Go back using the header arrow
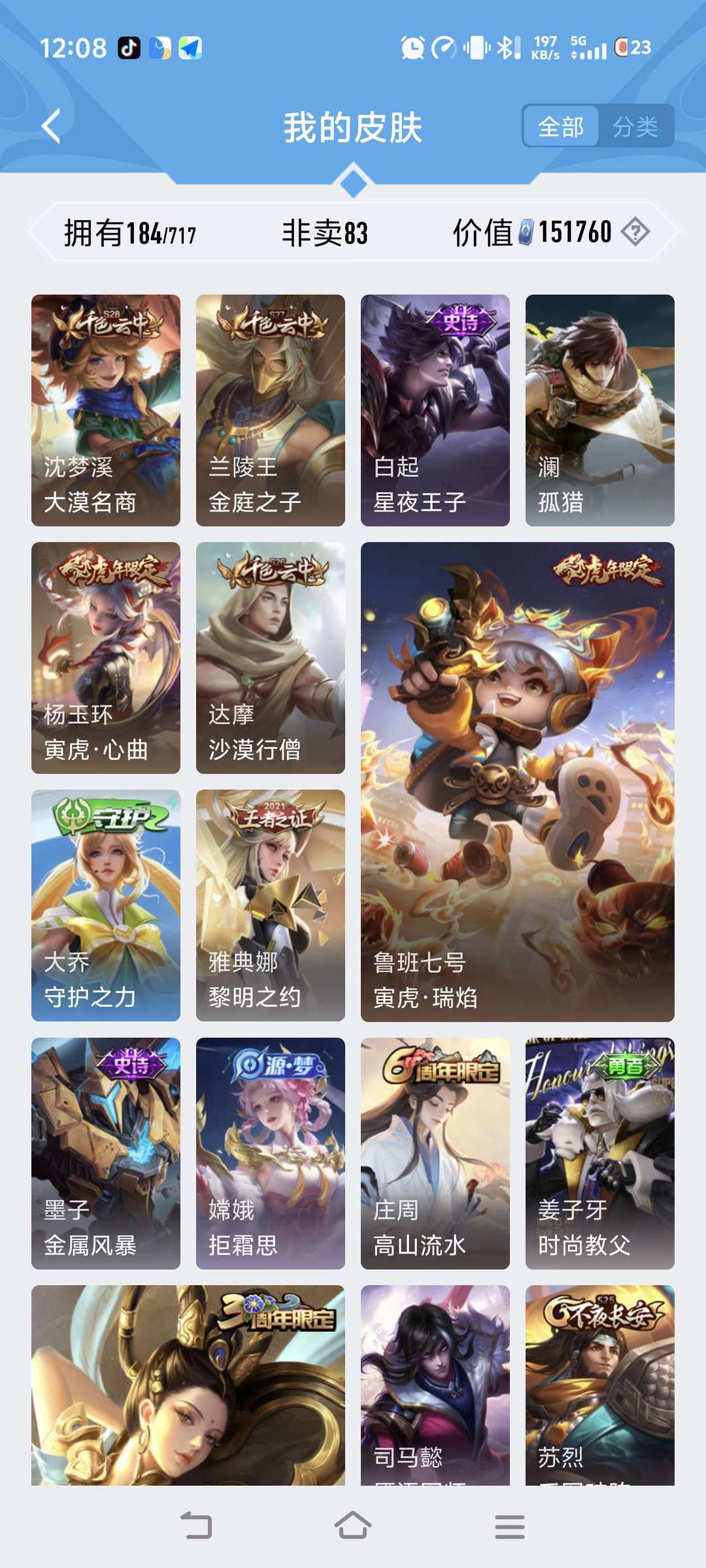Image resolution: width=706 pixels, height=1568 pixels. [x=51, y=126]
